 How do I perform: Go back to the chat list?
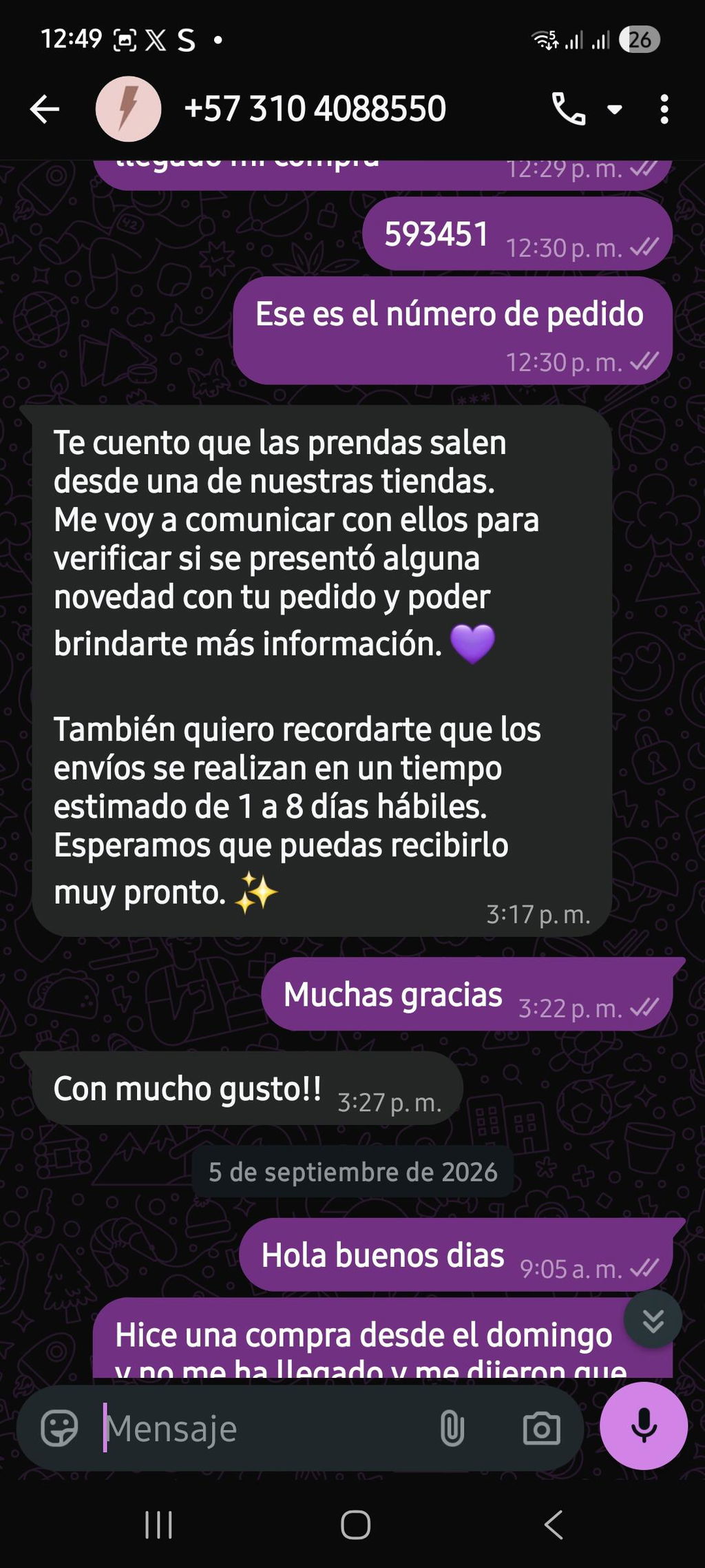(45, 109)
